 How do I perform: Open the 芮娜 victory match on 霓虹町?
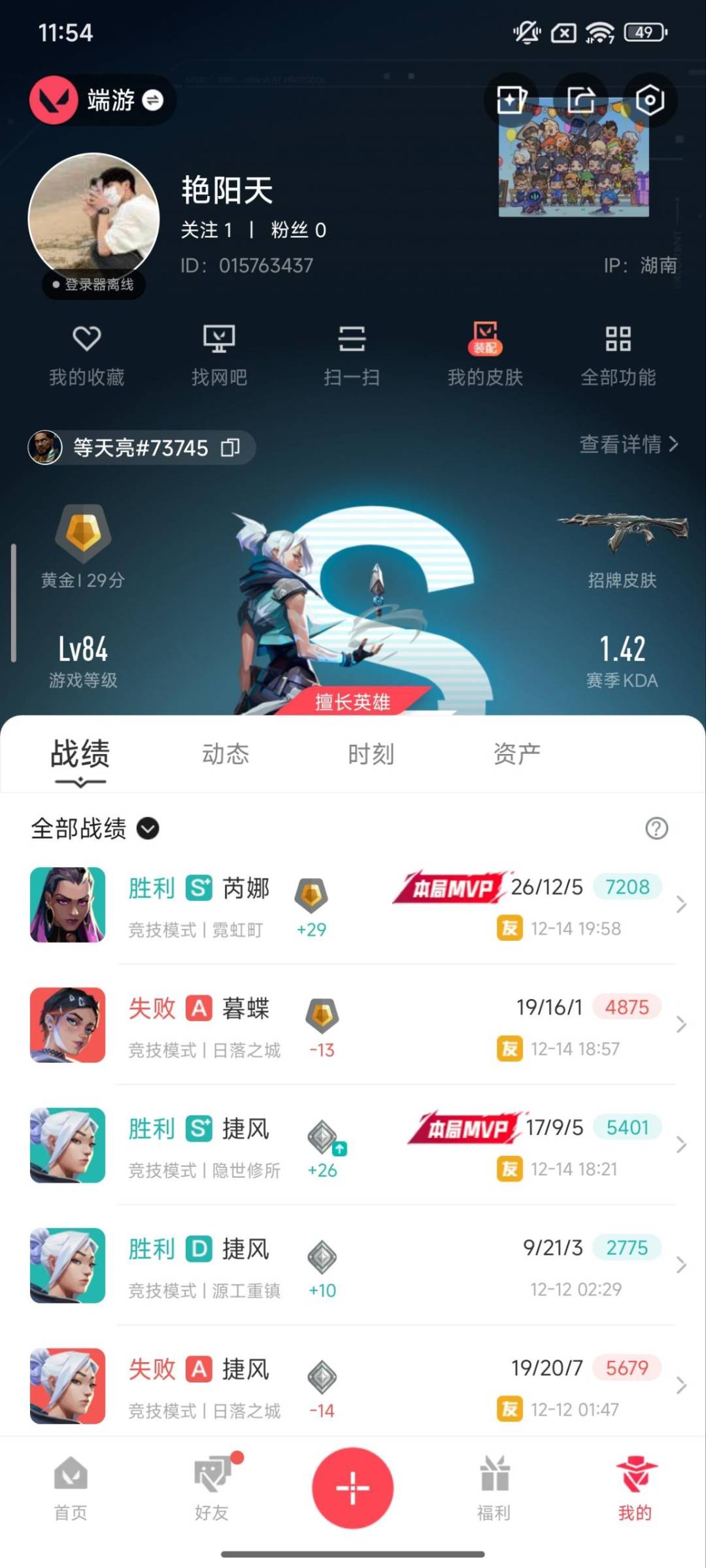tap(353, 905)
